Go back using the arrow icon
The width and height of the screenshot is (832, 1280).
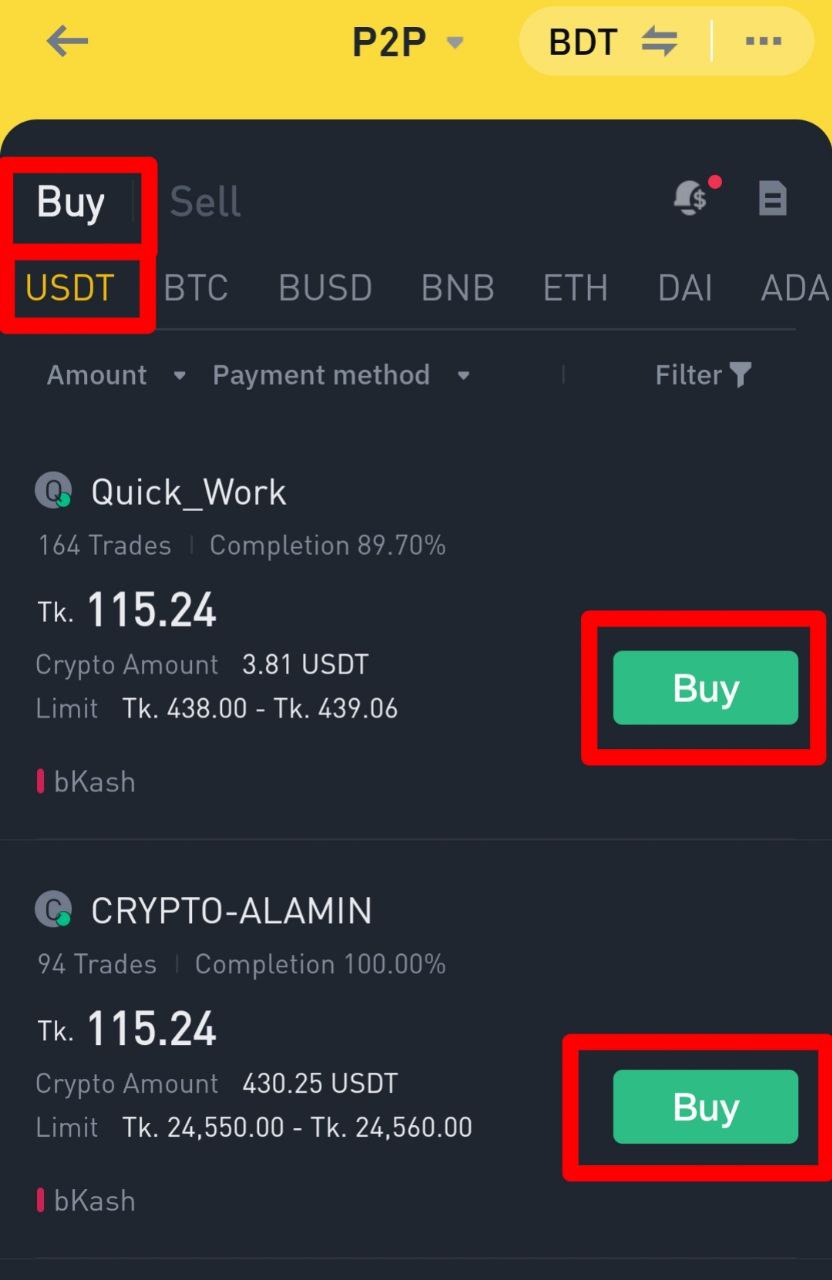tap(67, 42)
